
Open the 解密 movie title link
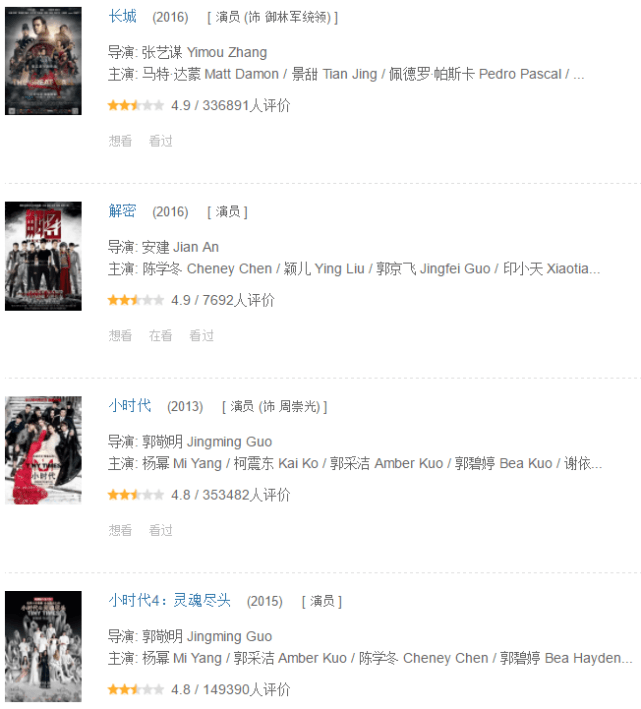(123, 211)
